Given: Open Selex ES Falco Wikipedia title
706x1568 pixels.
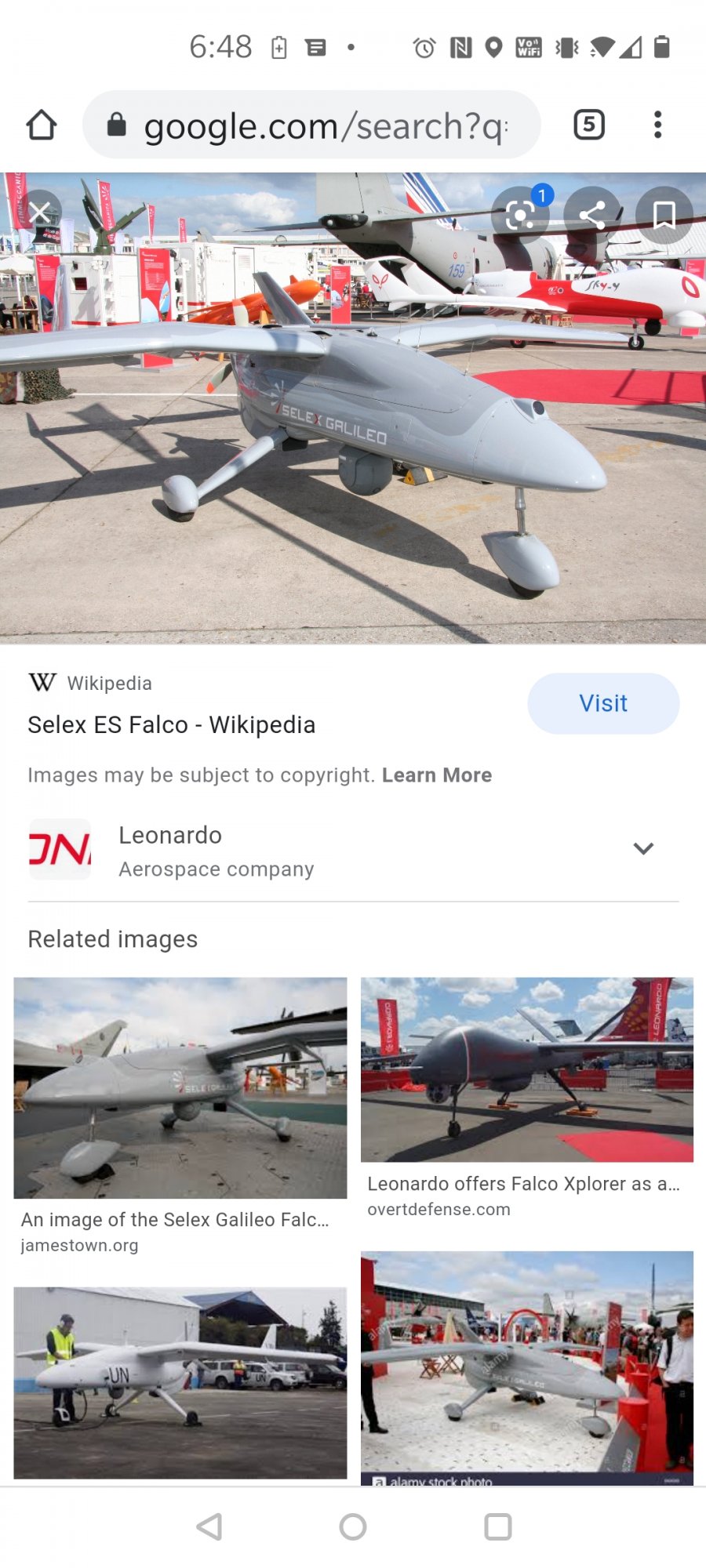Looking at the screenshot, I should [171, 724].
